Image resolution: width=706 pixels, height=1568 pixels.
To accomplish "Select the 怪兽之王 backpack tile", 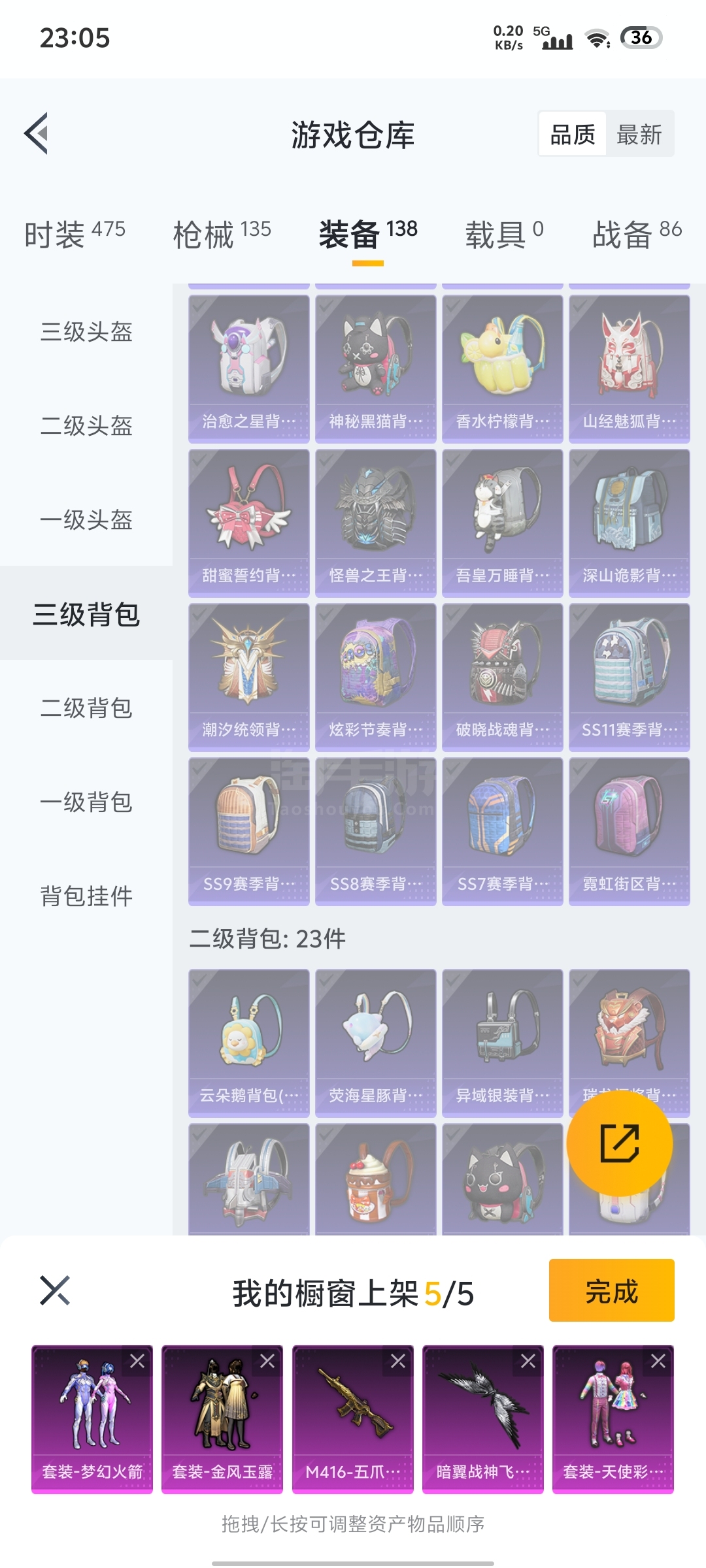I will [x=375, y=523].
